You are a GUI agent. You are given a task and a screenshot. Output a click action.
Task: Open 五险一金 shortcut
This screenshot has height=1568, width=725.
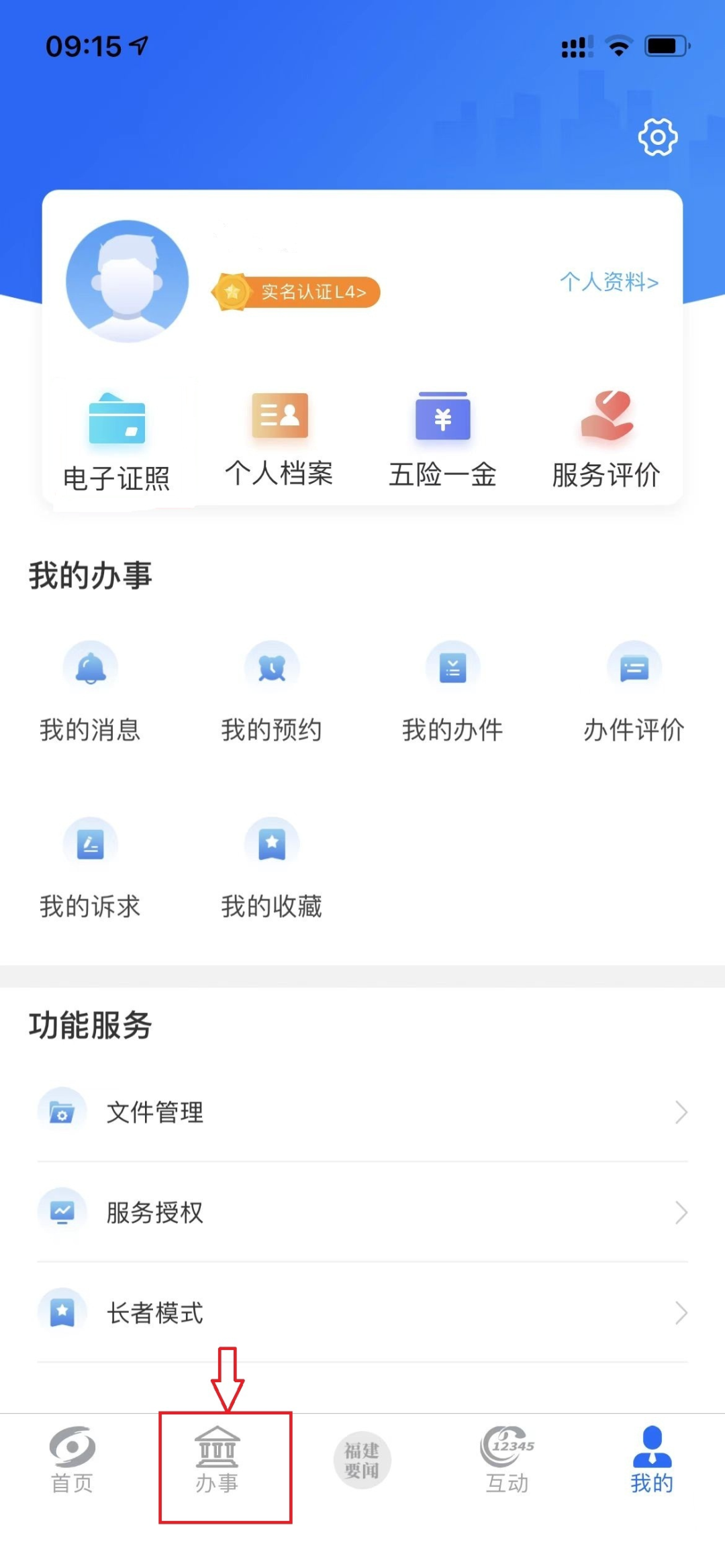442,439
